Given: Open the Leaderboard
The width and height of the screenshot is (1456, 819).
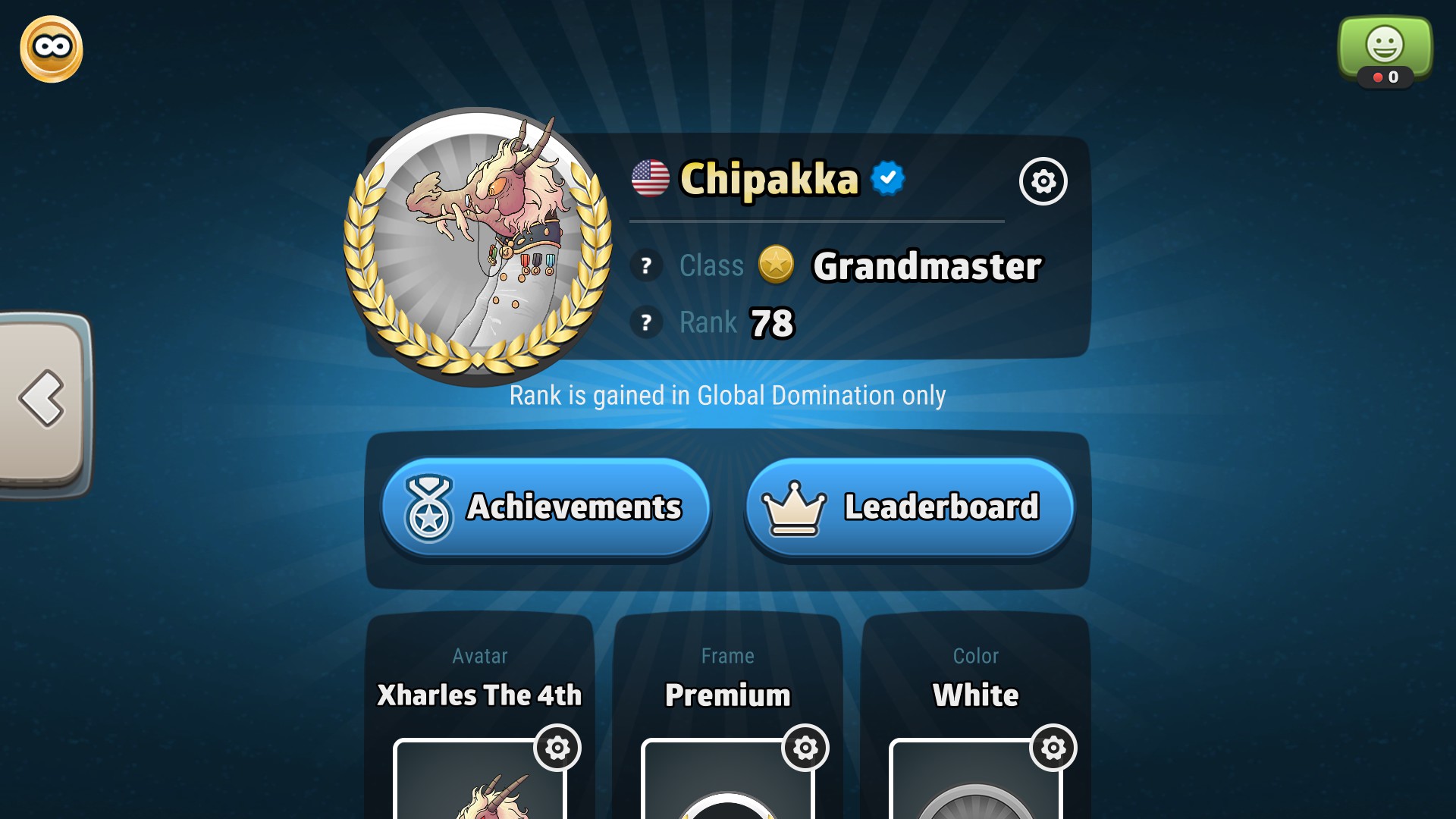Looking at the screenshot, I should point(909,507).
